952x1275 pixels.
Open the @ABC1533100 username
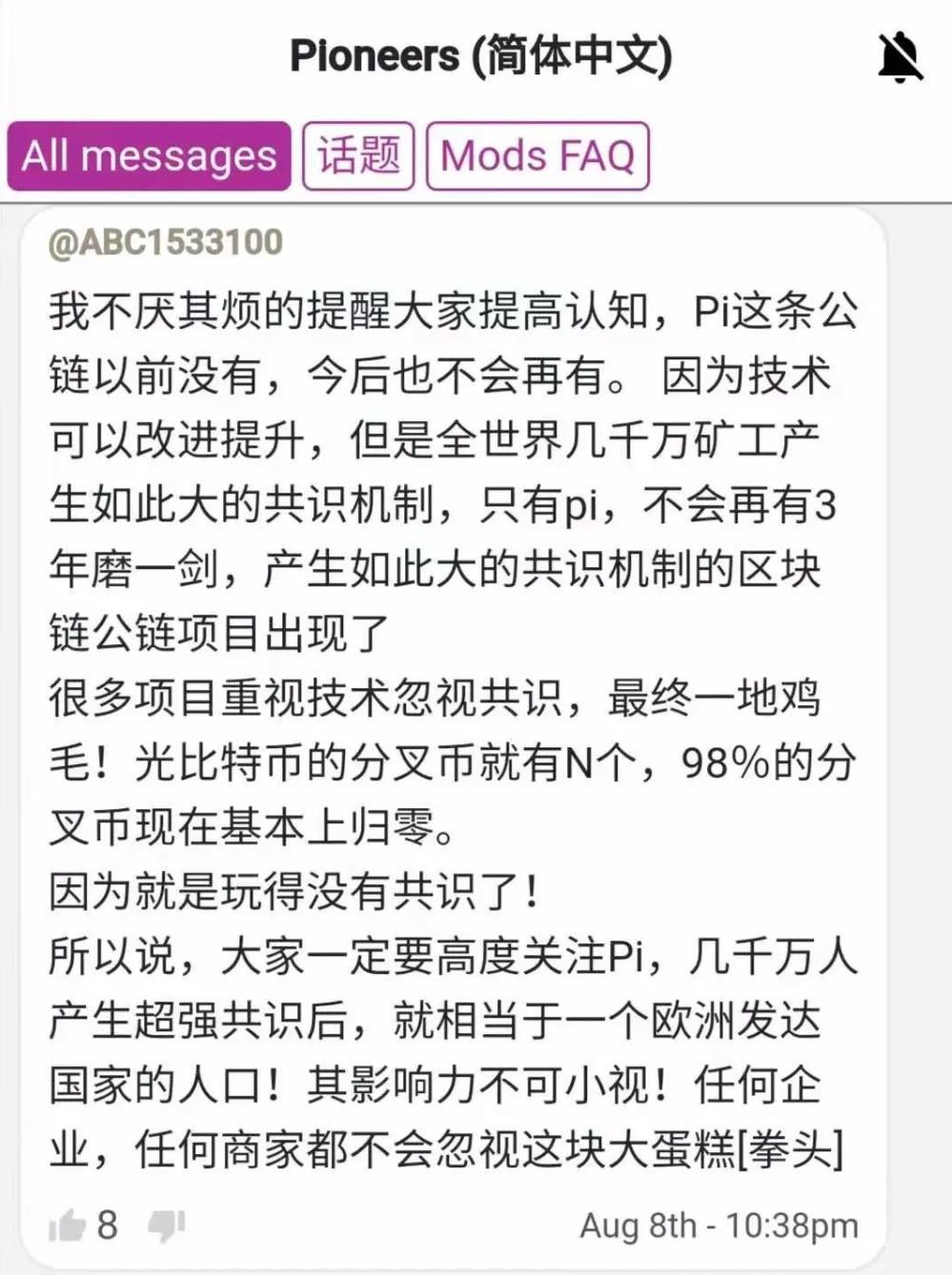click(x=166, y=242)
